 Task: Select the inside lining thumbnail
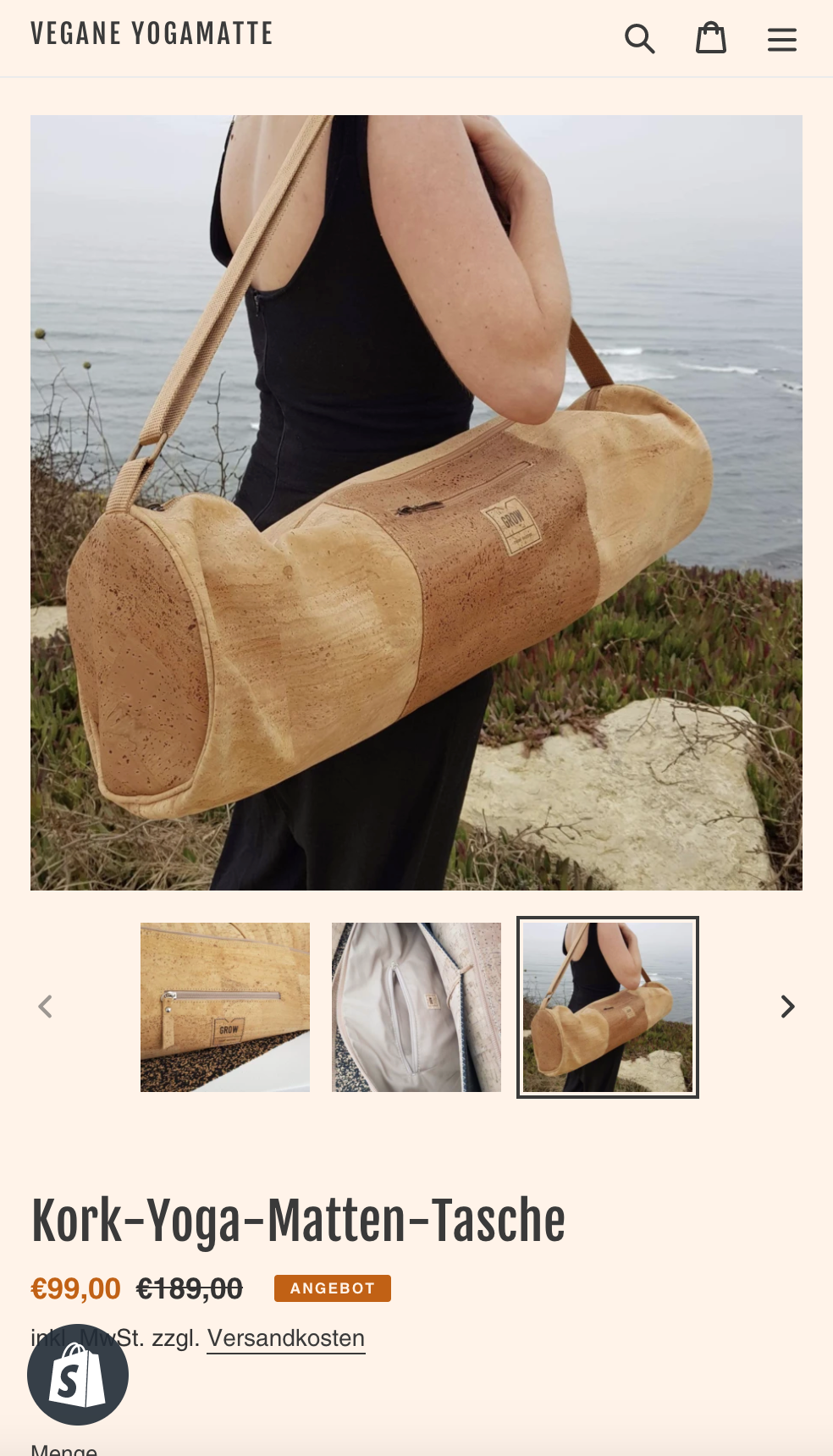tap(416, 1007)
